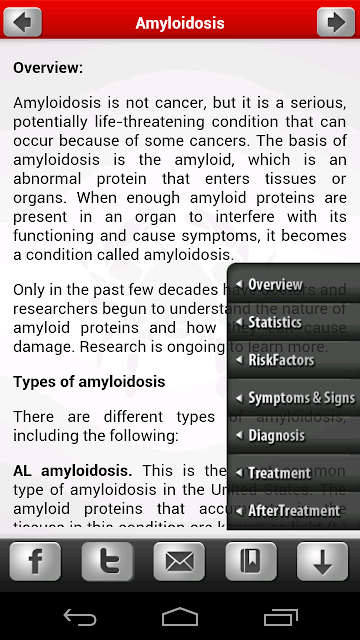Jump to the Overview section
Image resolution: width=360 pixels, height=640 pixels.
(293, 284)
